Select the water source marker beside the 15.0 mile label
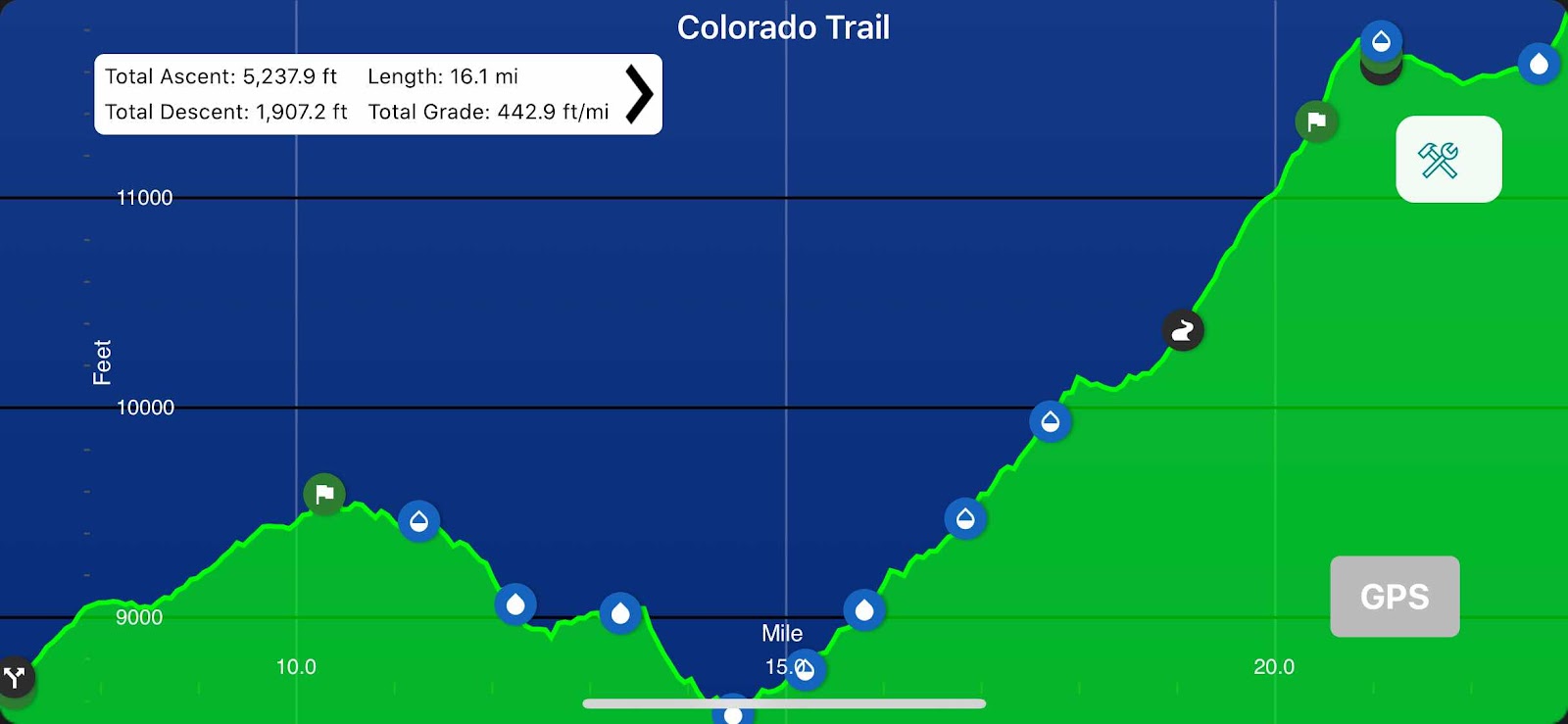Screen dimensions: 1568x724 pos(806,670)
